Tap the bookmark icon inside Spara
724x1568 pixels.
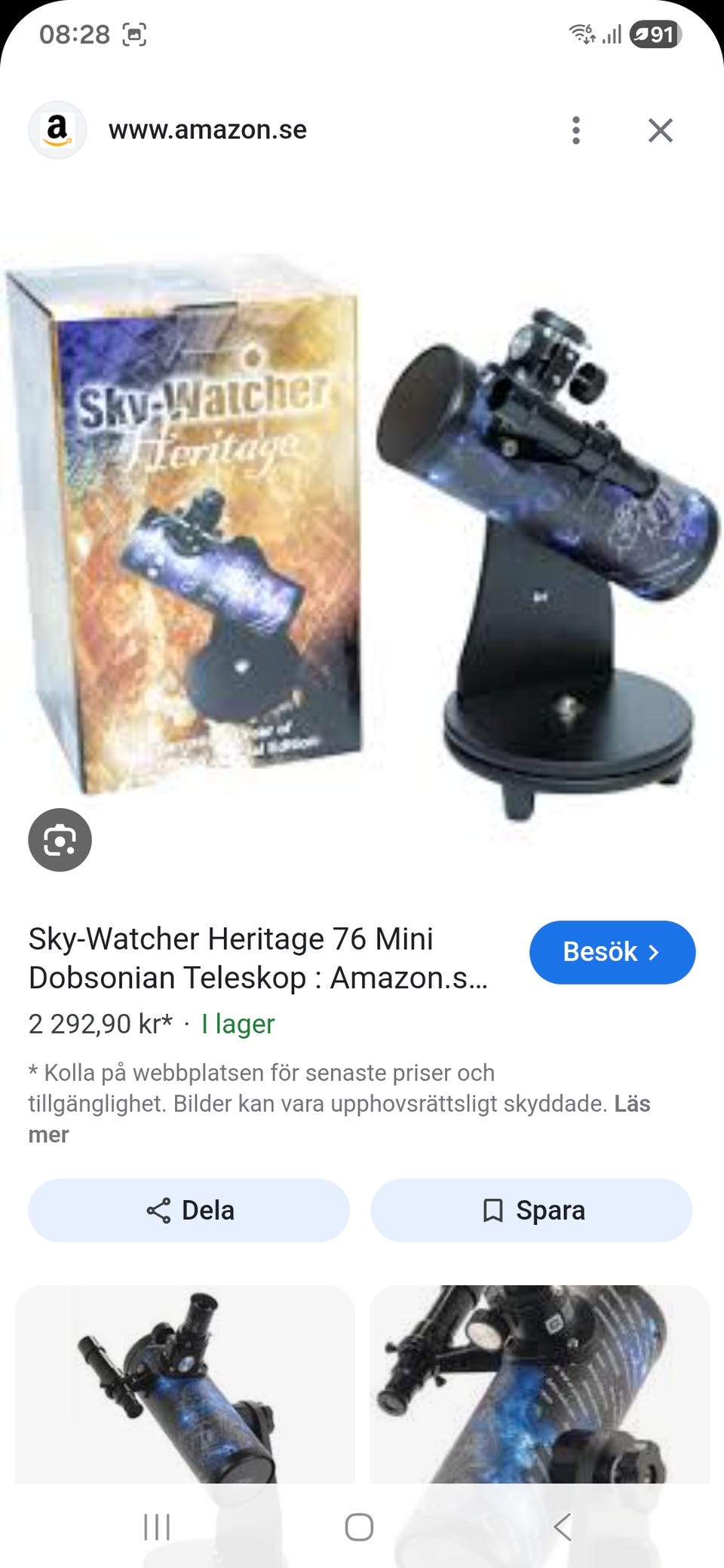(492, 1210)
